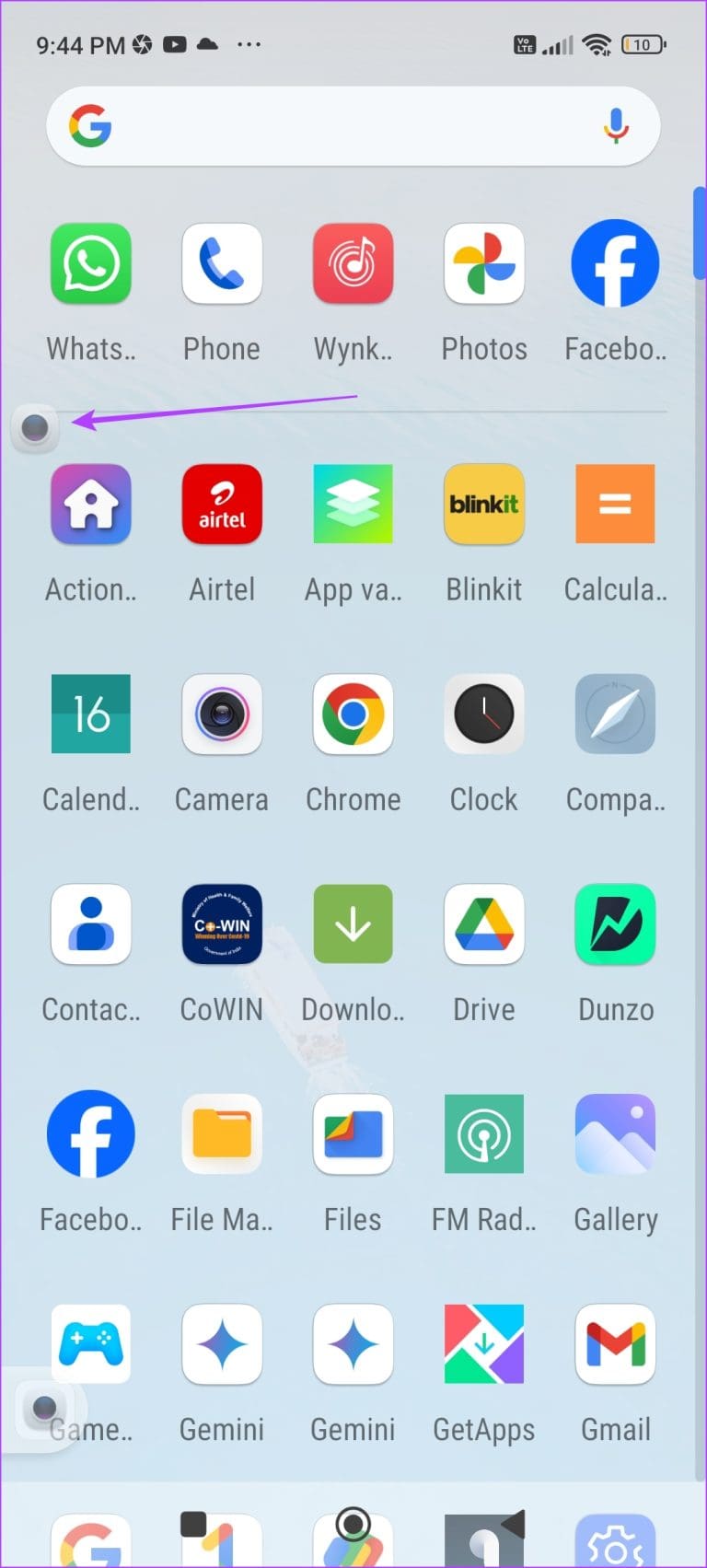Launch the Wynk Music app
The image size is (707, 1568).
[x=353, y=263]
